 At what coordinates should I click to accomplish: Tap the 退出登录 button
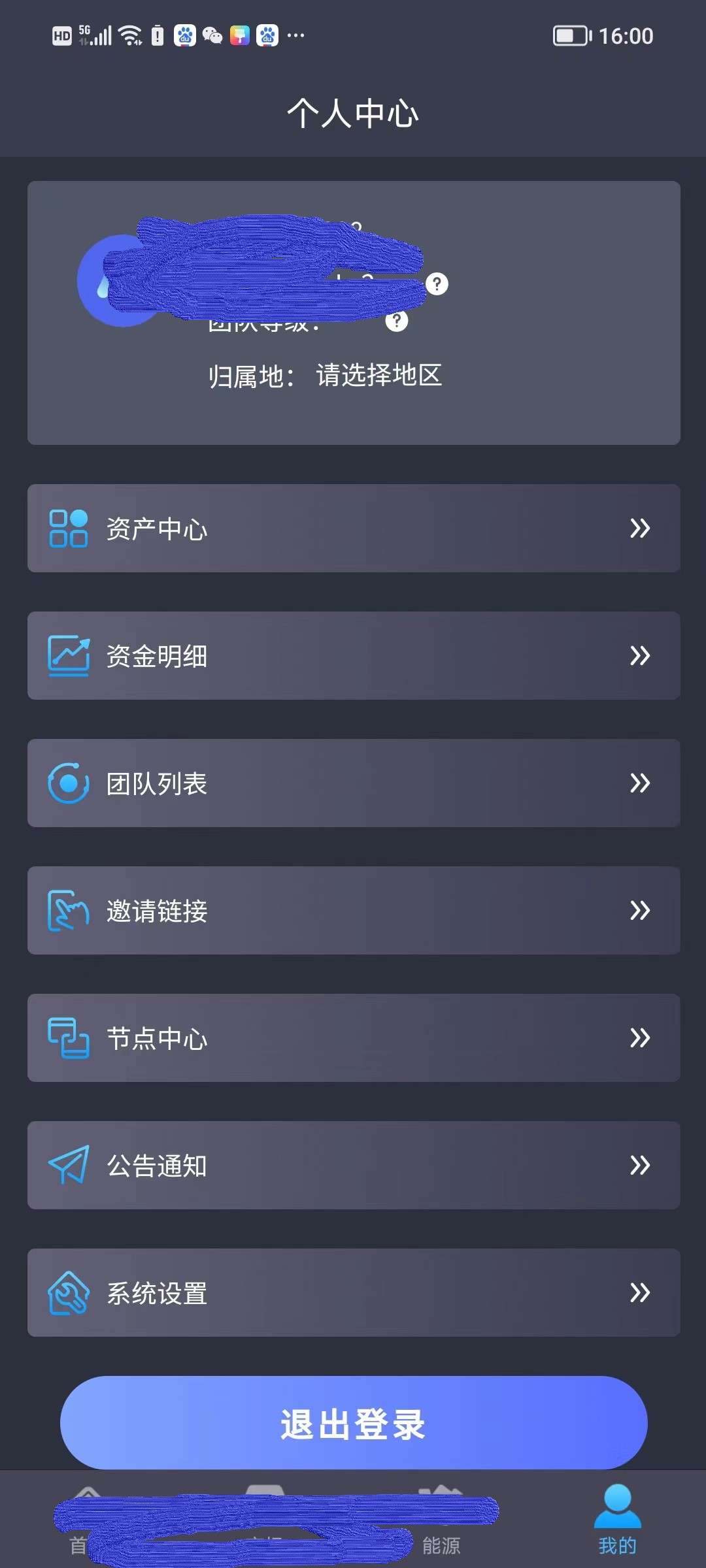(x=354, y=1423)
